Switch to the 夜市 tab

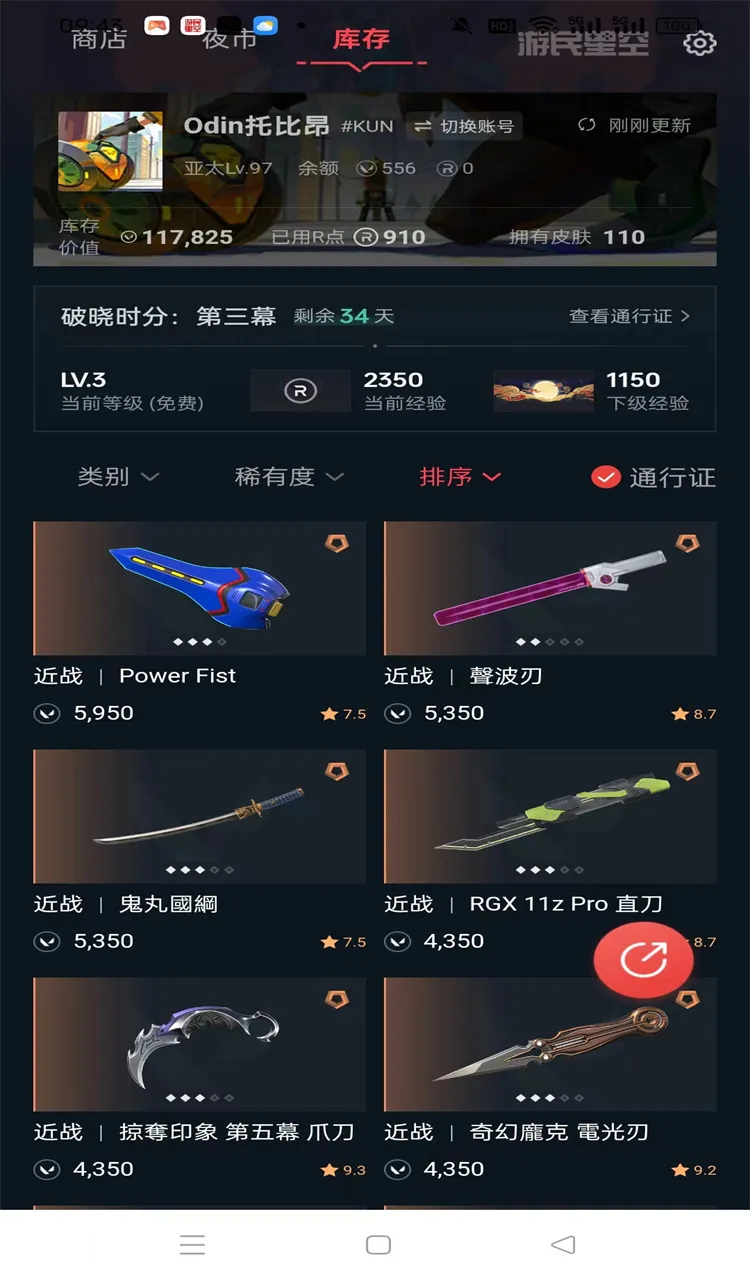click(x=230, y=40)
